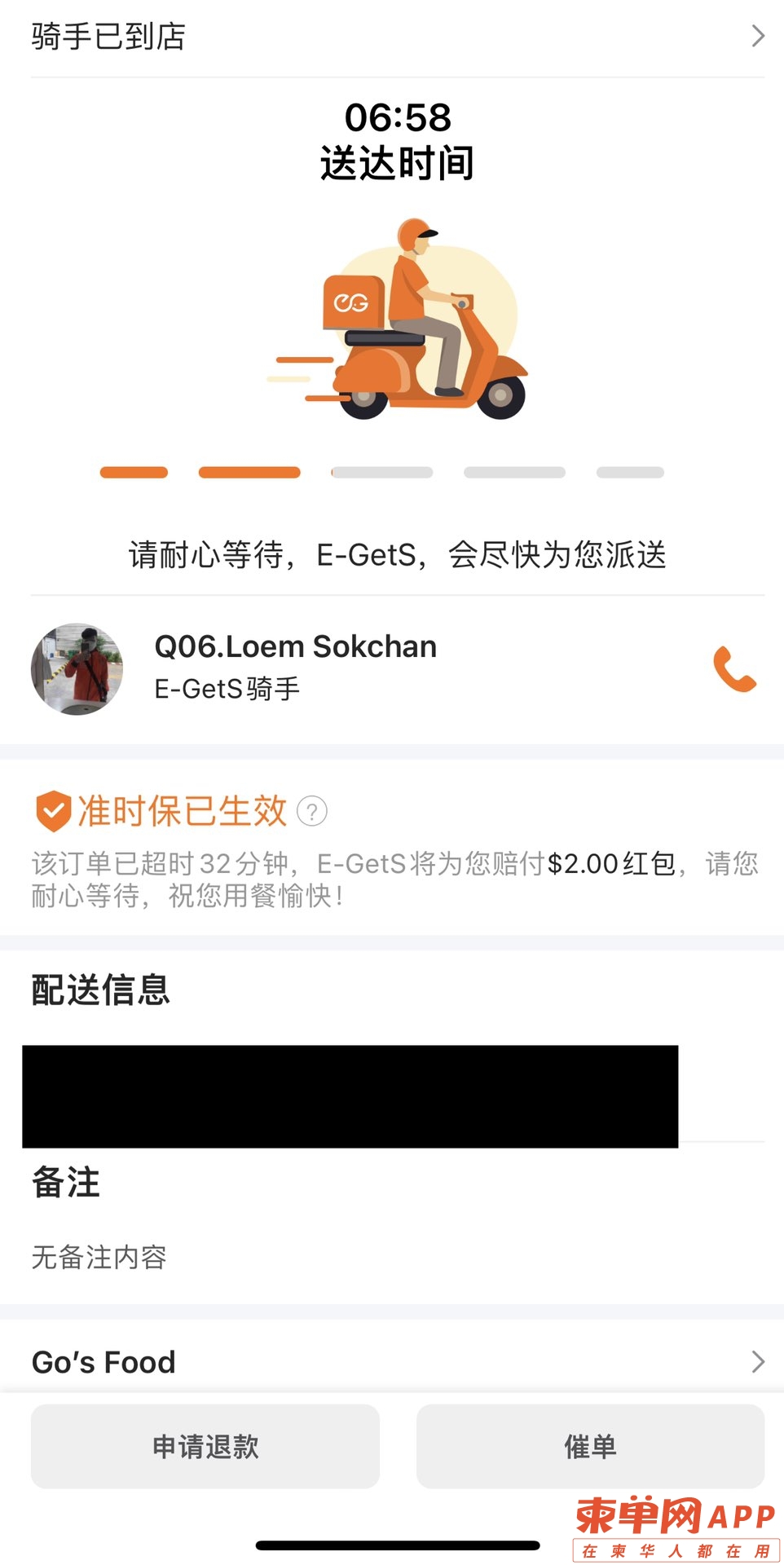This screenshot has width=784, height=1565.
Task: Open the 骑手已到店 status row
Action: pos(397,37)
